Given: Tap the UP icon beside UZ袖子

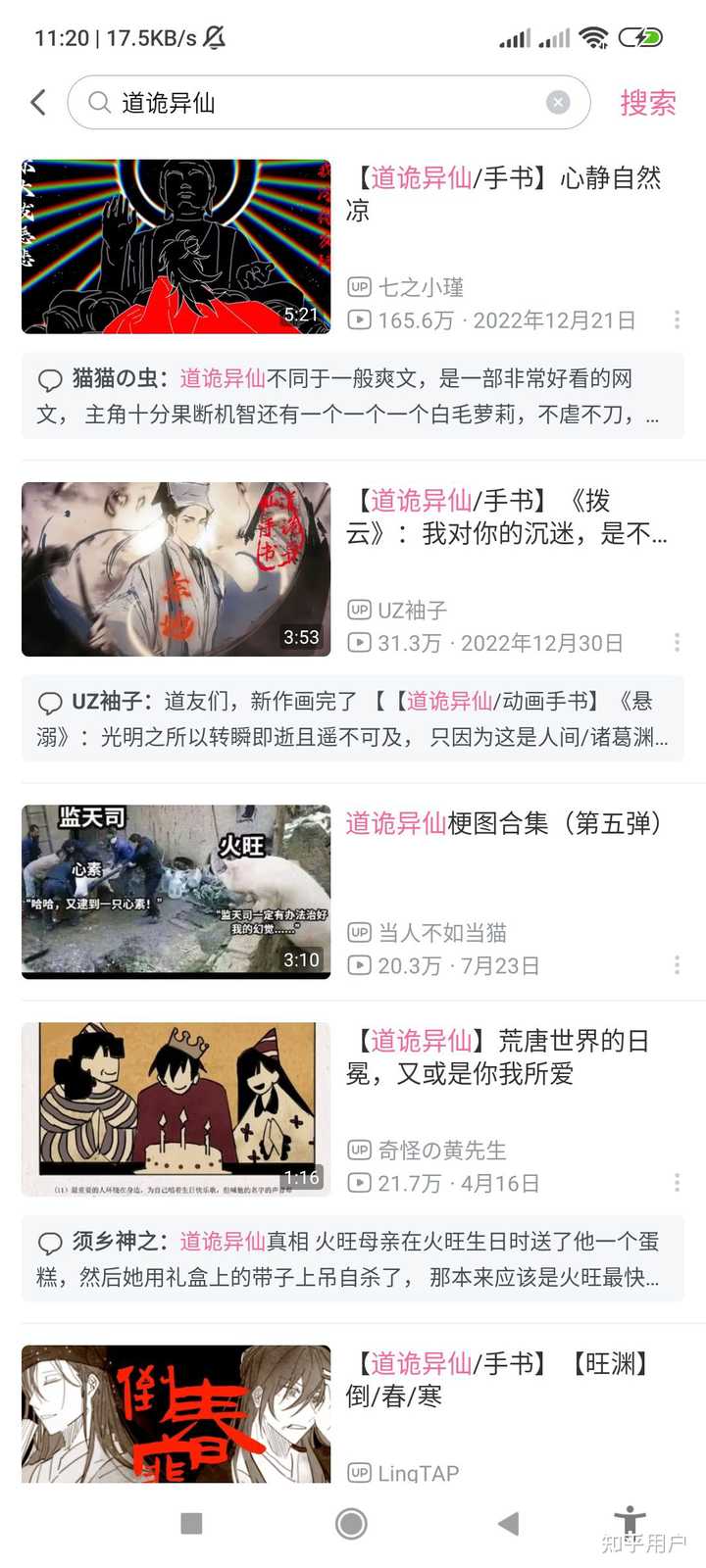Looking at the screenshot, I should point(360,609).
